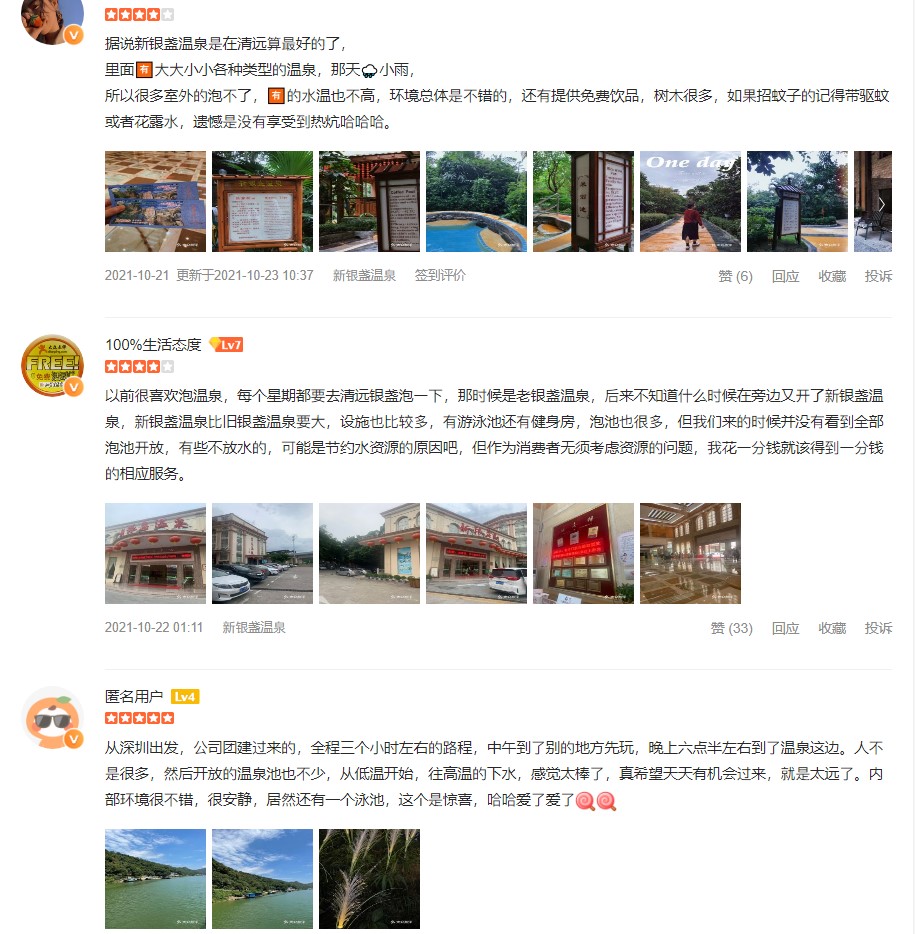This screenshot has width=915, height=934.
Task: Show next photos with the right arrow
Action: pos(881,204)
